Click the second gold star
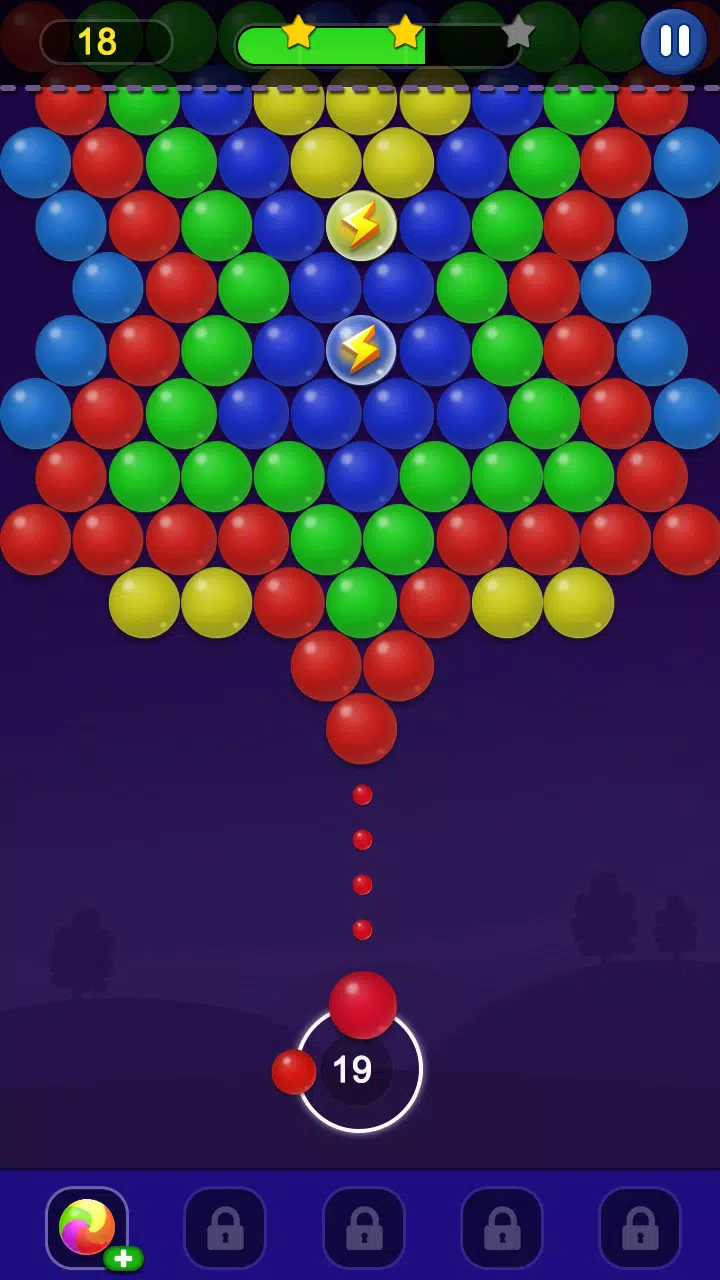The width and height of the screenshot is (720, 1280). [x=404, y=31]
